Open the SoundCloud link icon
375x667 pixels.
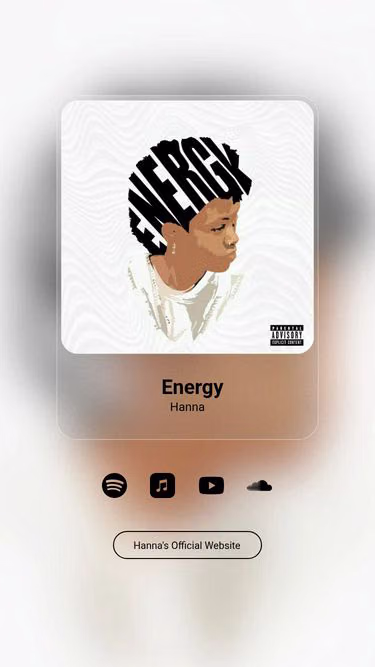tap(259, 486)
